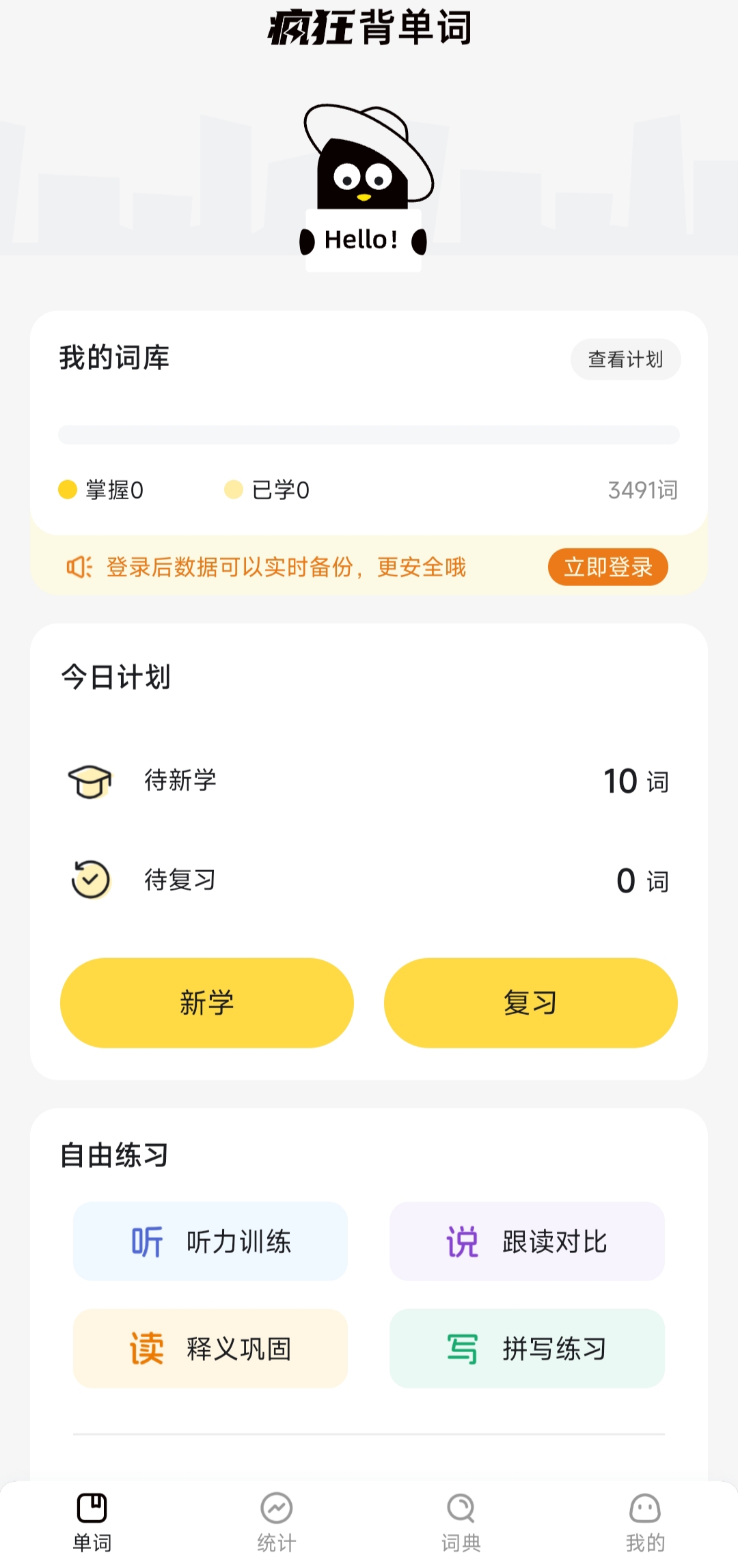Launch 拼写练习 spelling practice
Screen dimensions: 738x1568
pyautogui.click(x=527, y=1349)
